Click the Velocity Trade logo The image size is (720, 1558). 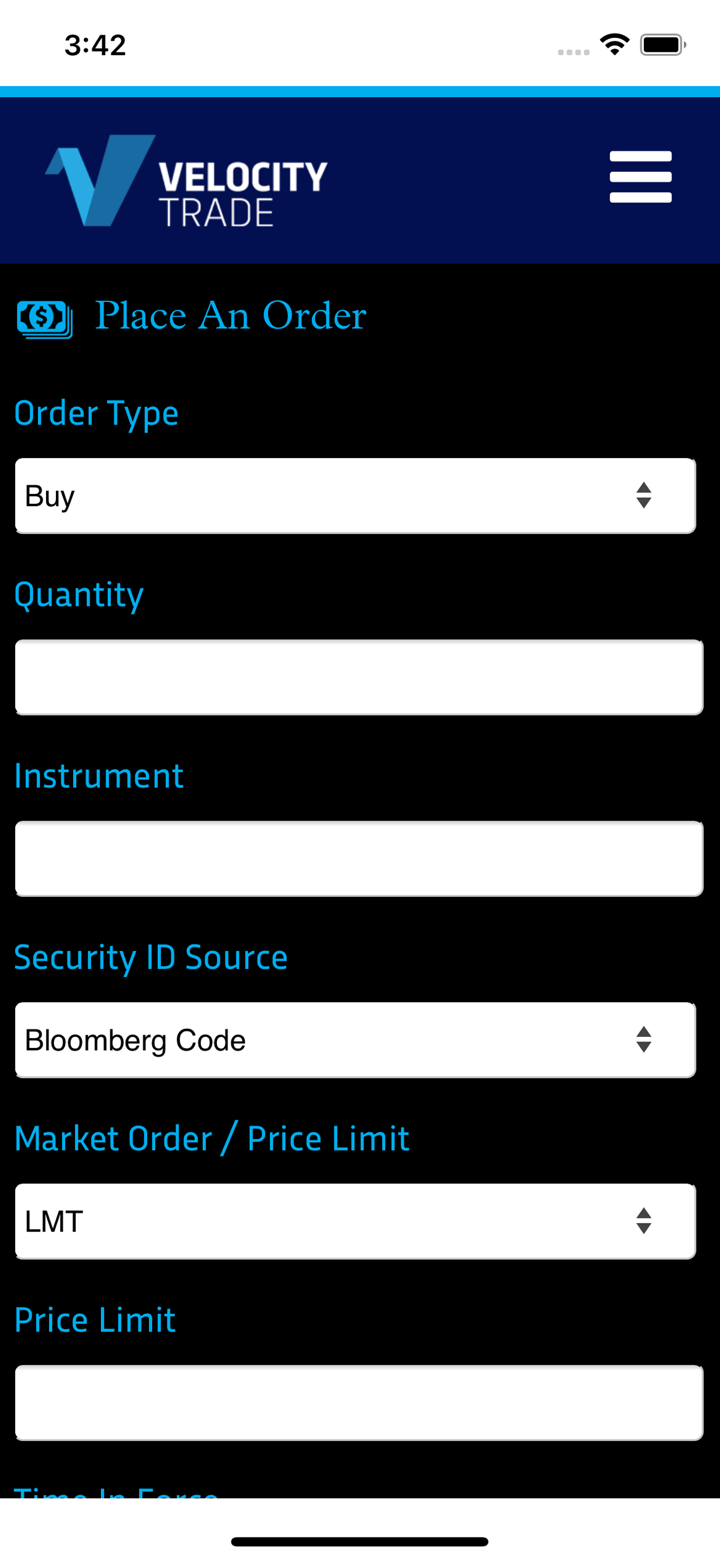pos(185,180)
